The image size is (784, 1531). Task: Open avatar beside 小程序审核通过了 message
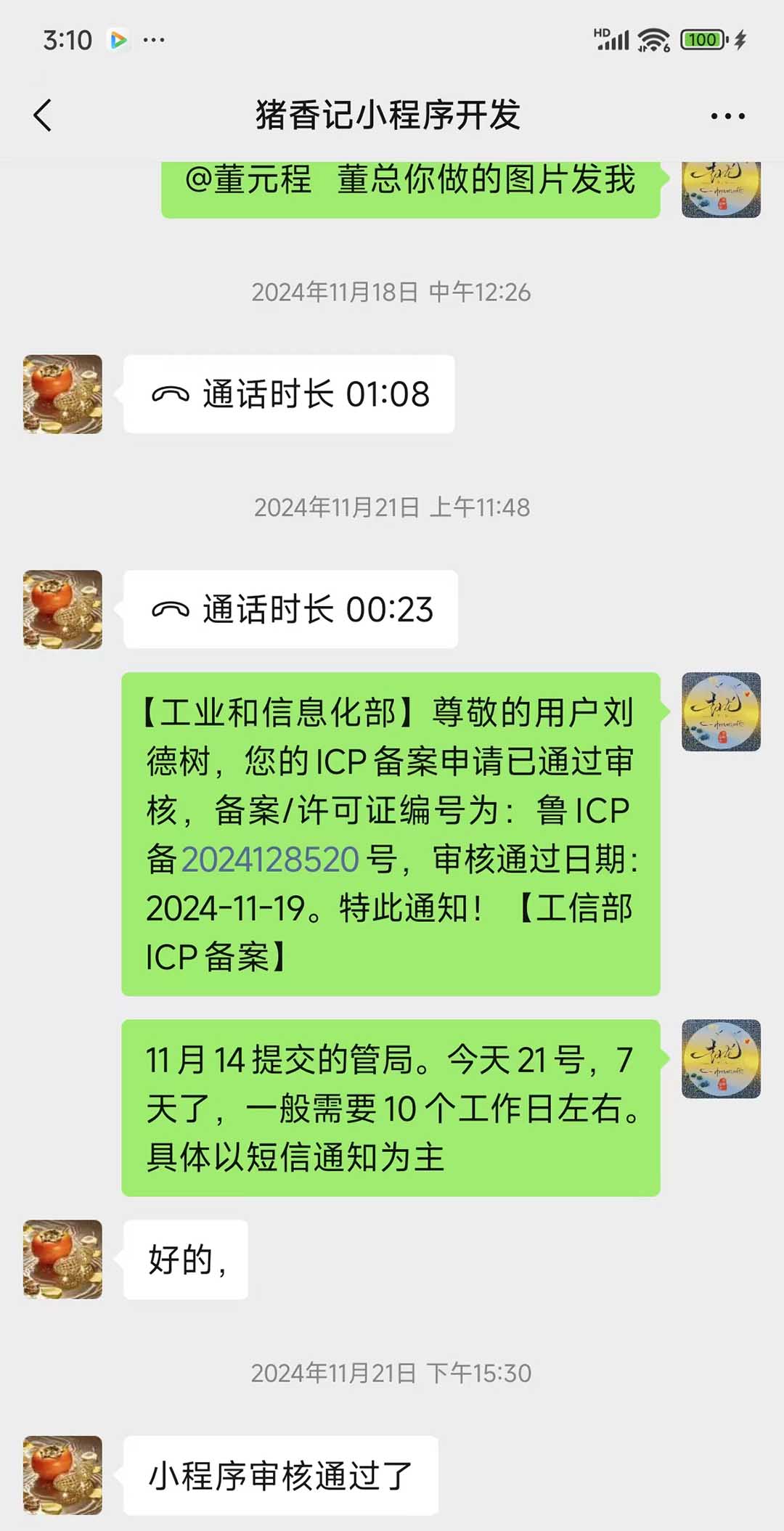62,1475
